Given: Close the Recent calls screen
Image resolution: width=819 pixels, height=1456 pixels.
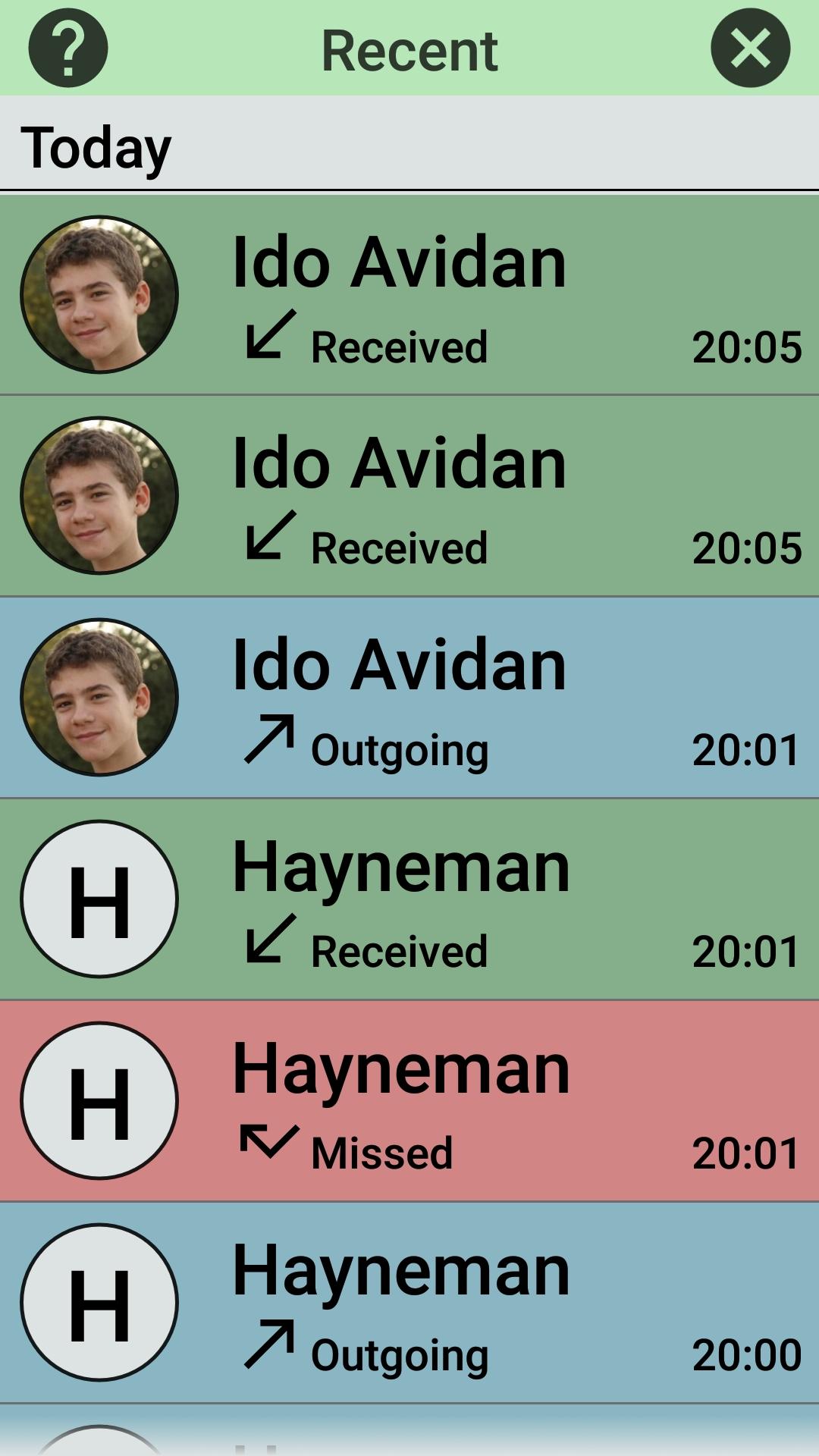Looking at the screenshot, I should pos(750,48).
